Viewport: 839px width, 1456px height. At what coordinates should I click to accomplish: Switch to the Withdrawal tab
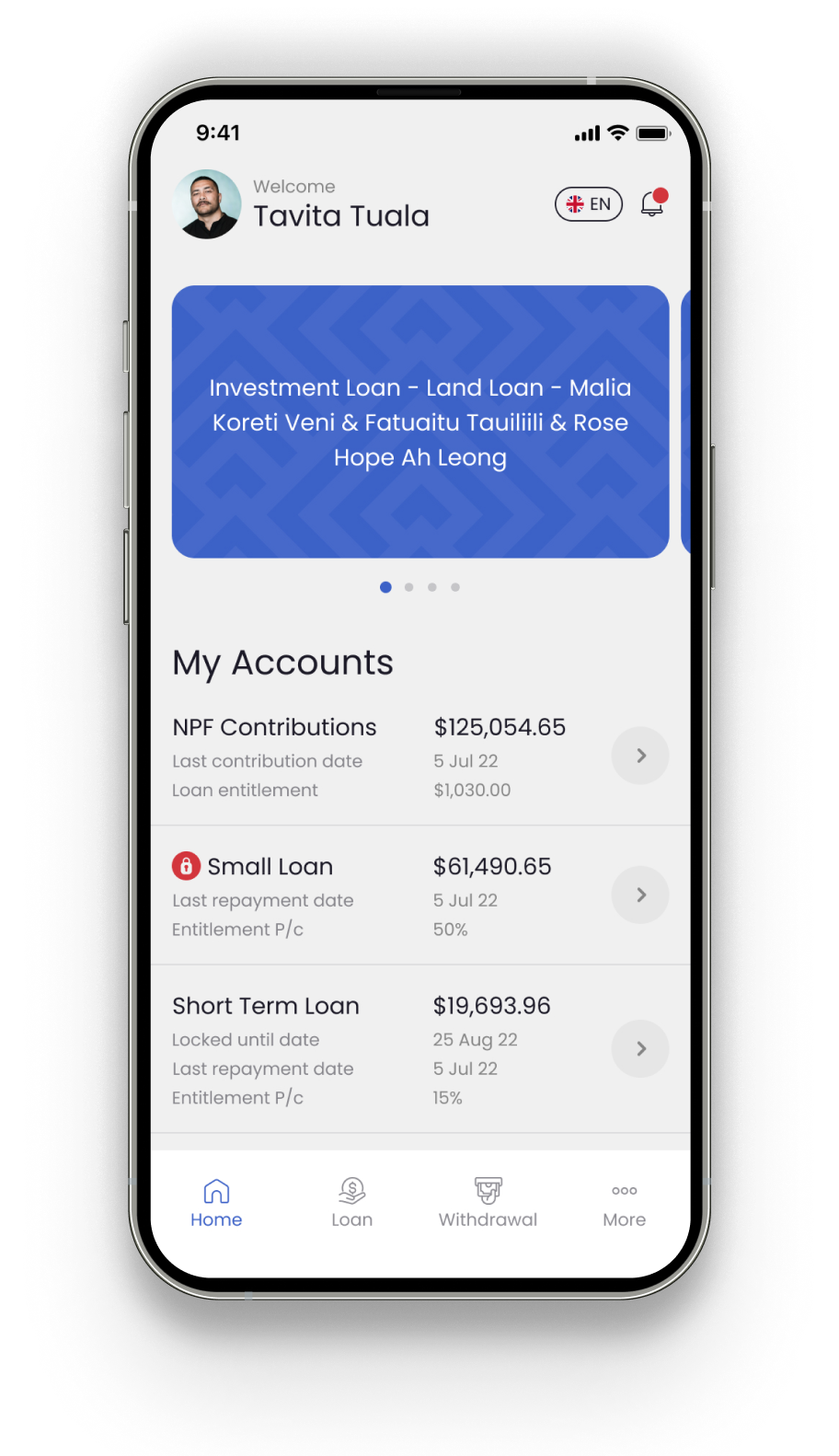(488, 1203)
